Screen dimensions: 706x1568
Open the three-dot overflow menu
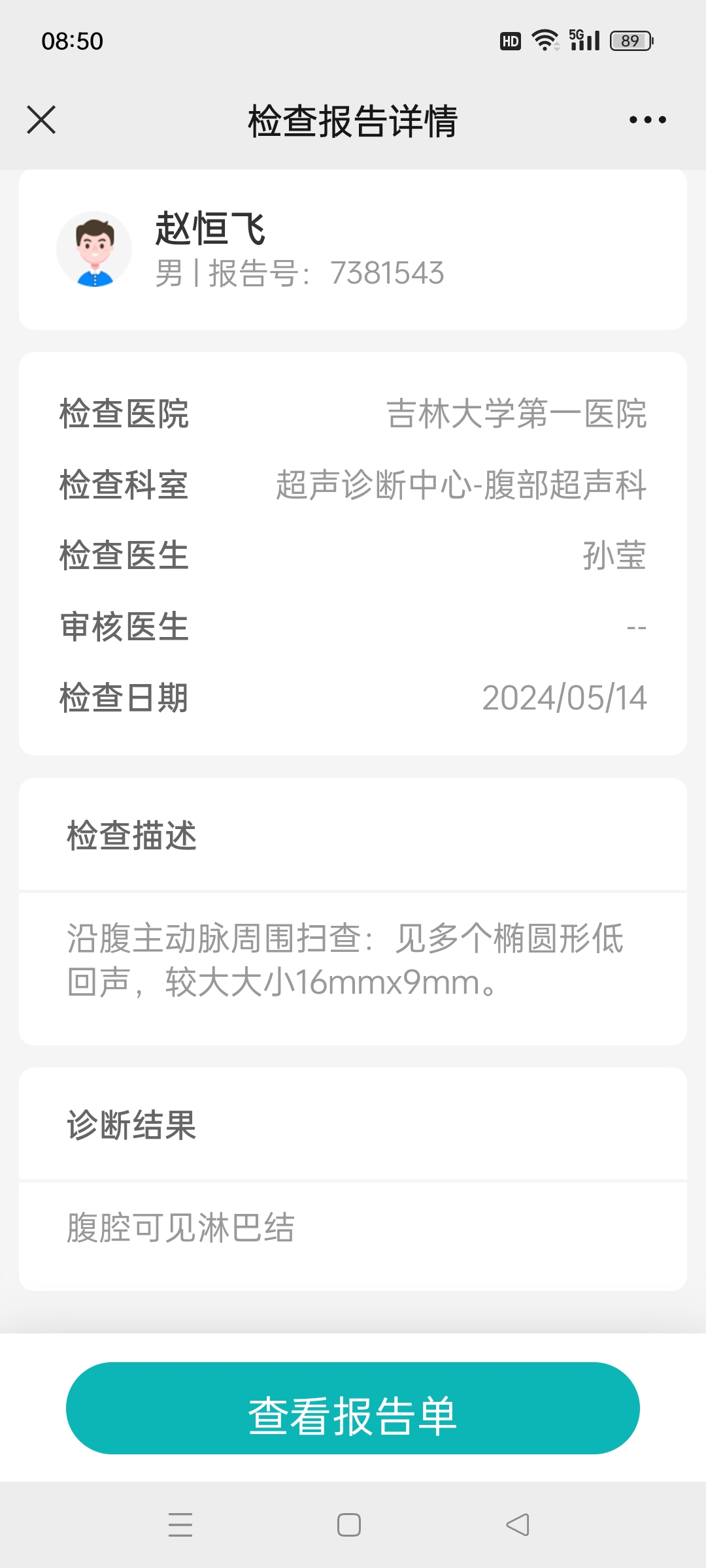click(x=647, y=120)
